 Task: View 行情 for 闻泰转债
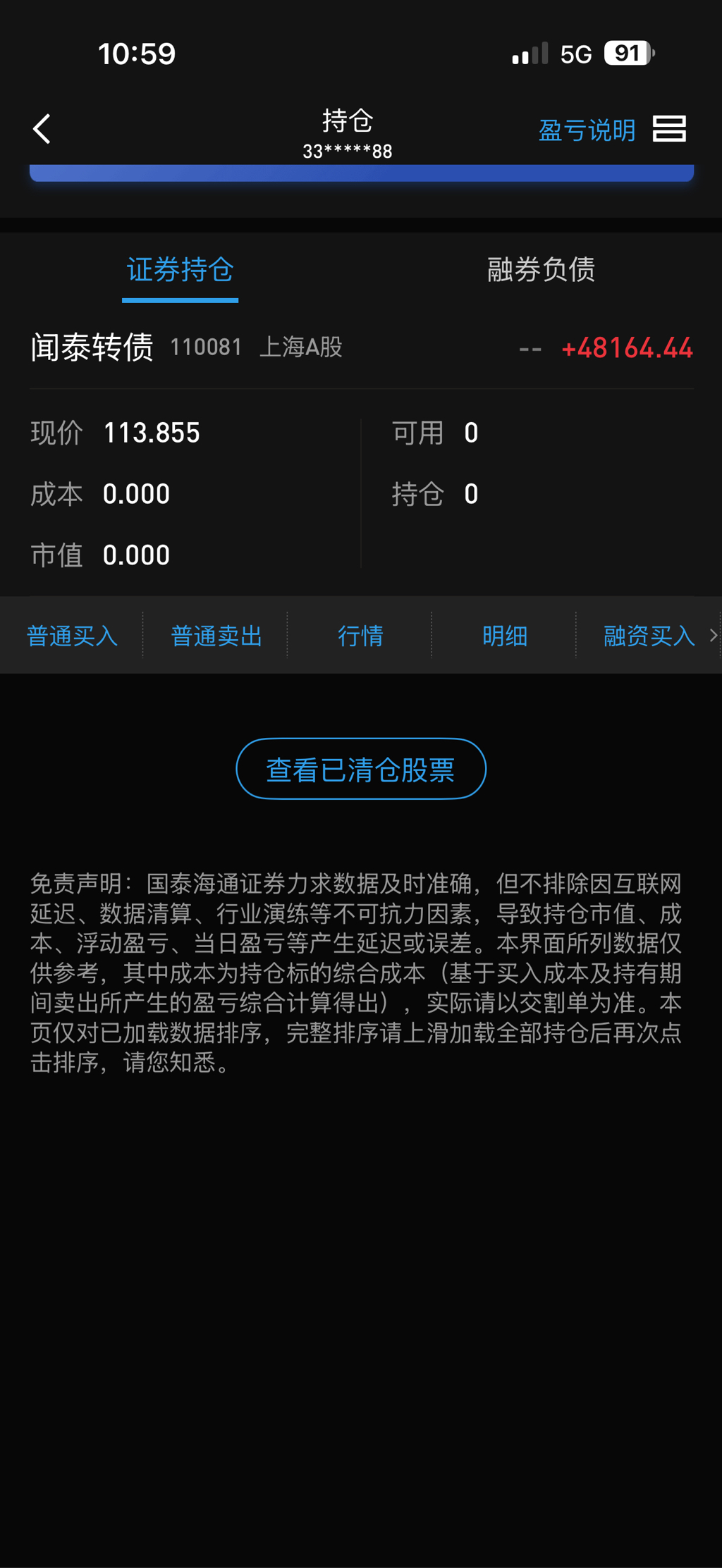(x=360, y=636)
